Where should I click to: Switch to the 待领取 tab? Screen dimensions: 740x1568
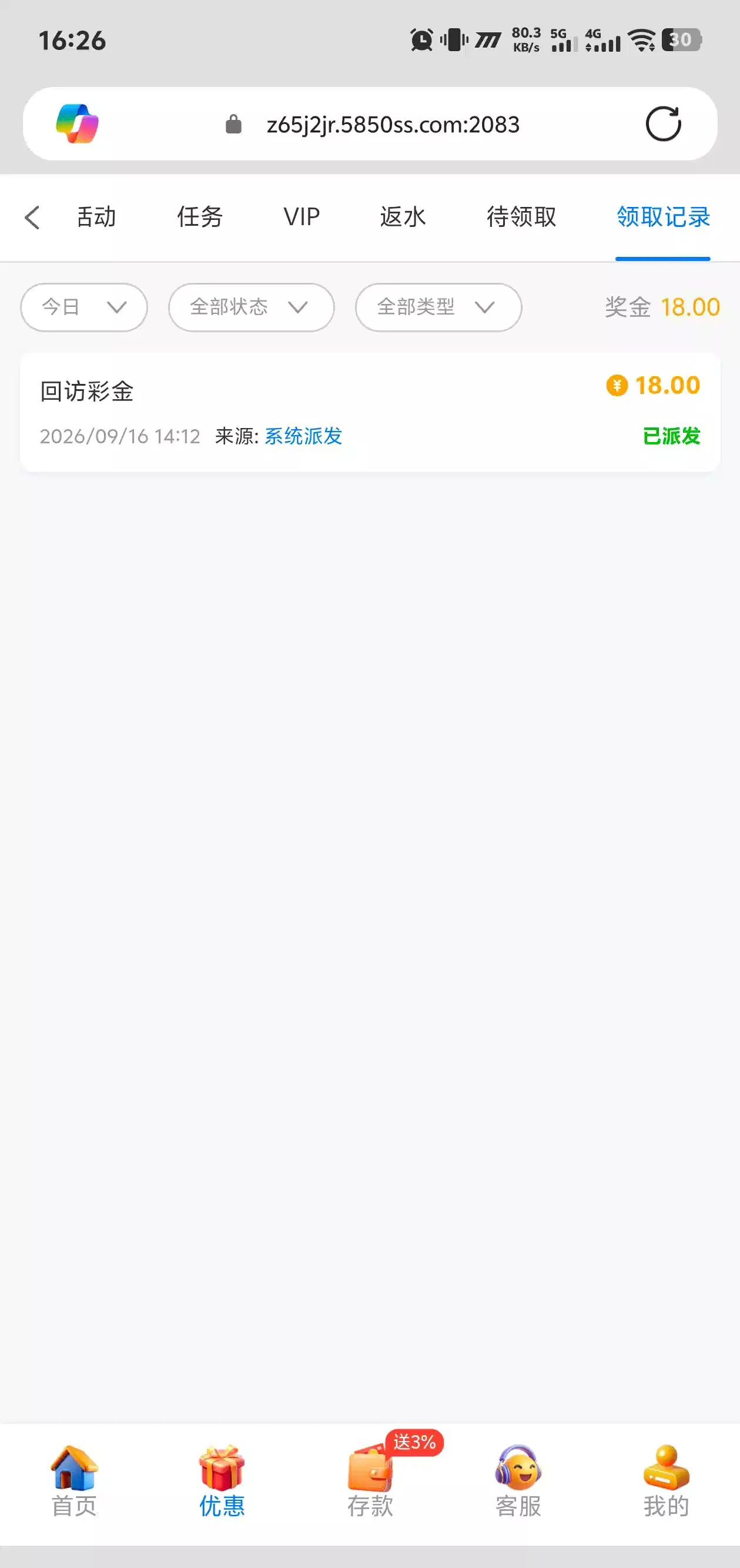pyautogui.click(x=521, y=218)
